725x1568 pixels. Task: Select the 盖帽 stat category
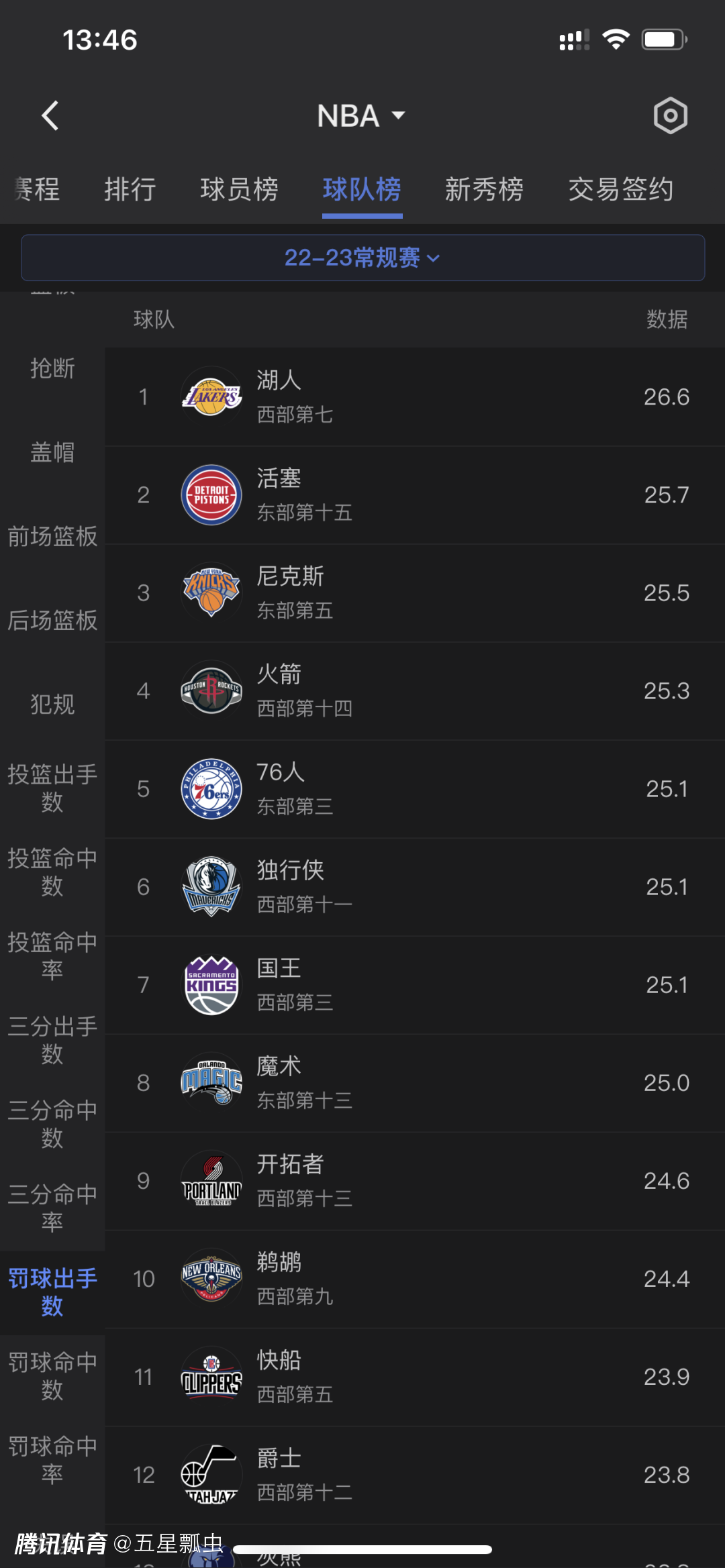52,452
